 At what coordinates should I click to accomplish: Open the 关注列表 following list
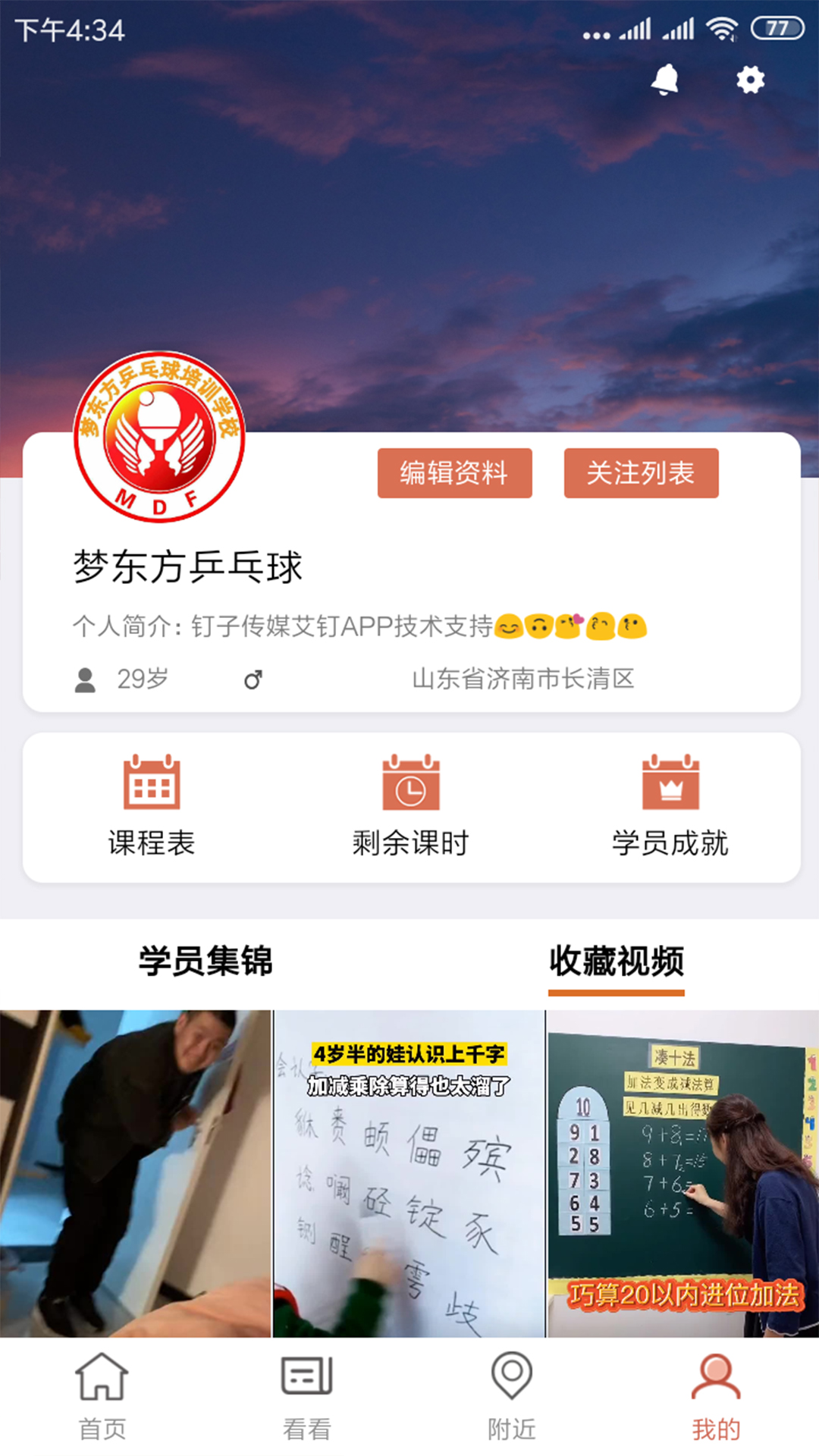641,473
